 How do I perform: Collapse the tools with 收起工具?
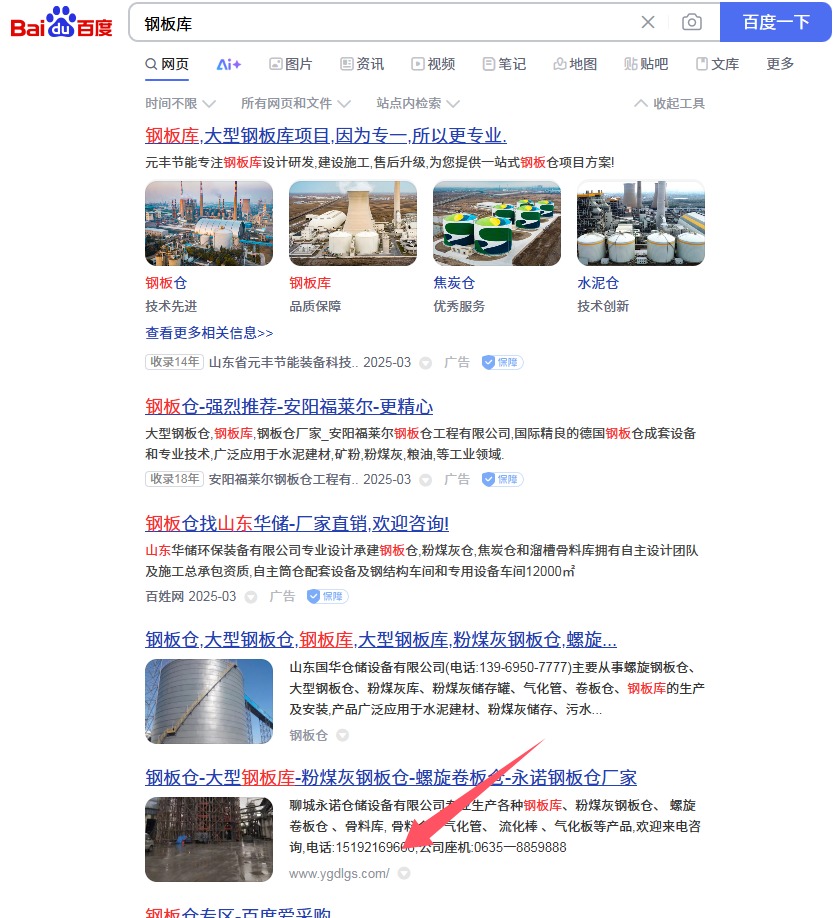point(670,103)
